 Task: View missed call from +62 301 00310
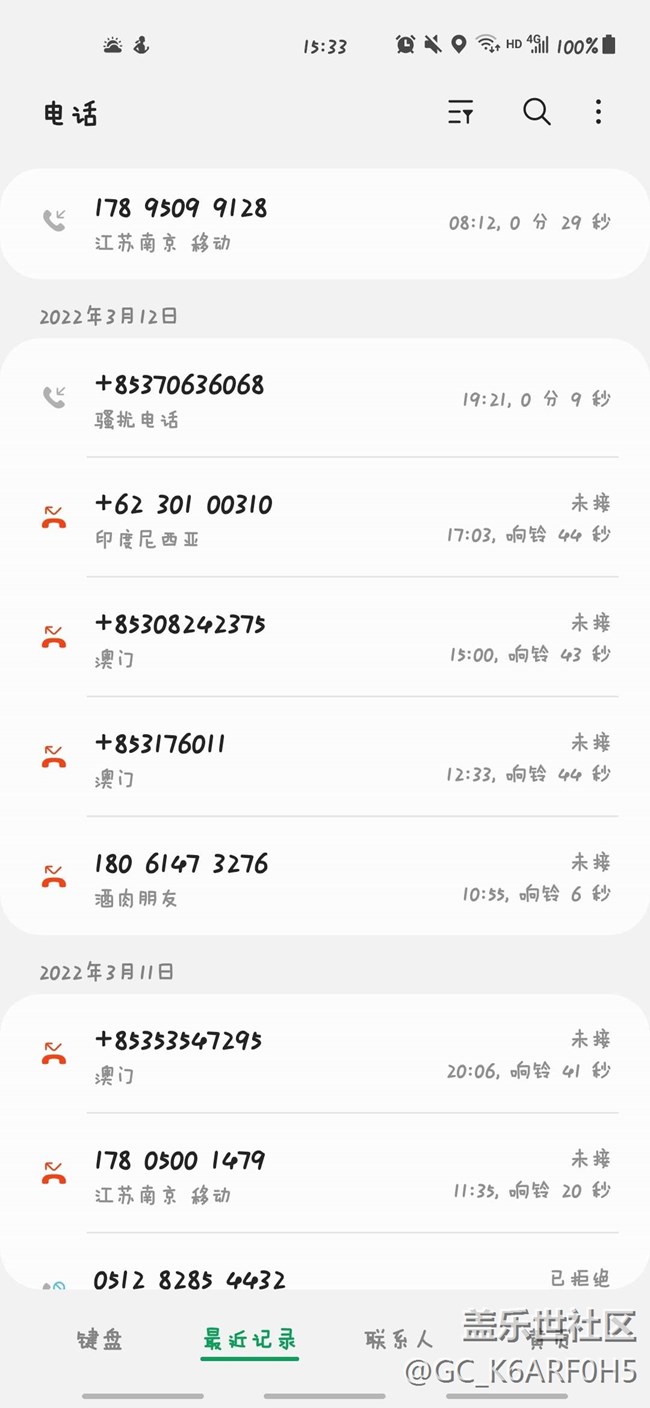pyautogui.click(x=324, y=519)
